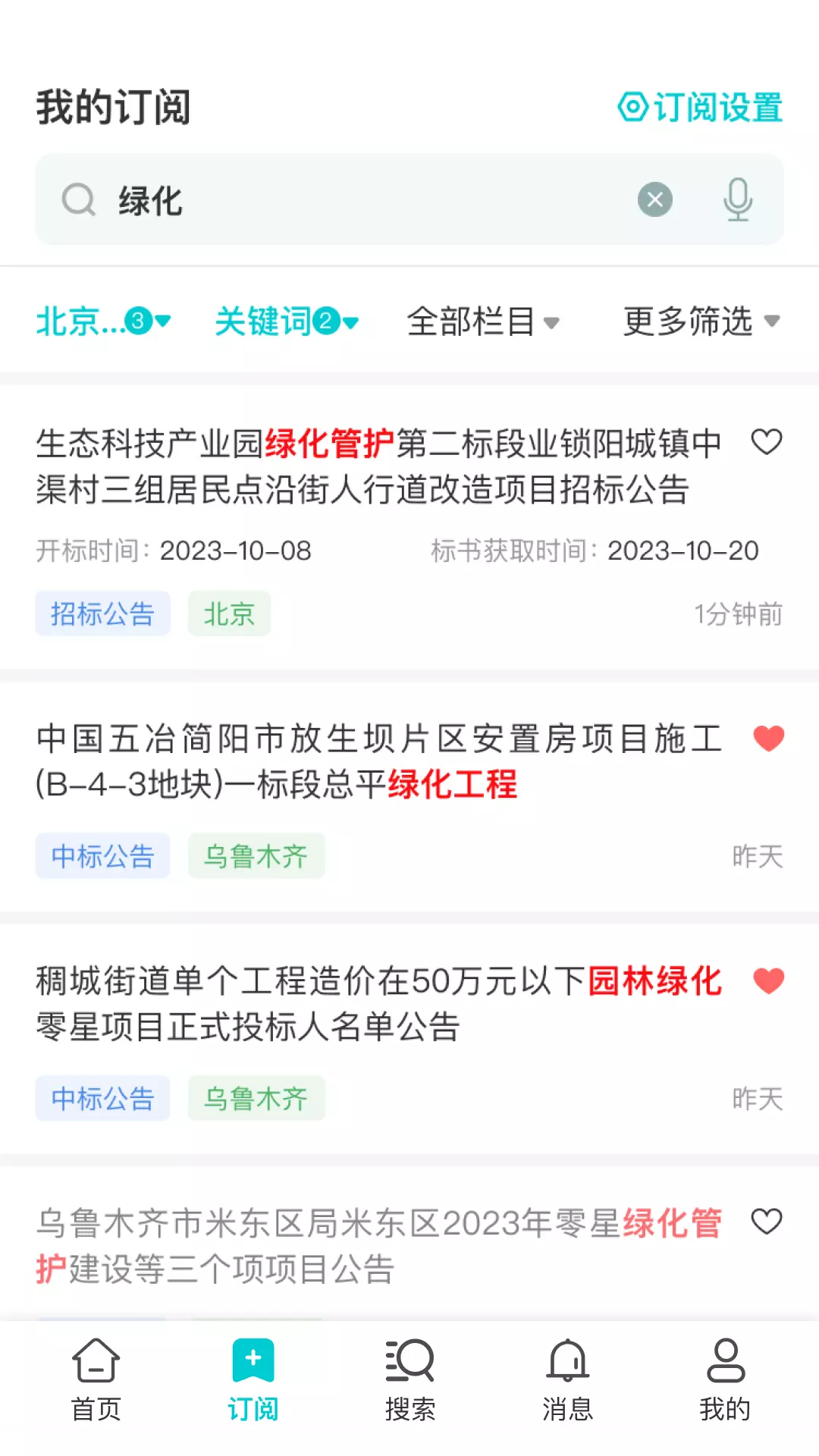Viewport: 819px width, 1456px height.
Task: Favorite the 生态科技产业园绿化管护 notice
Action: (767, 442)
